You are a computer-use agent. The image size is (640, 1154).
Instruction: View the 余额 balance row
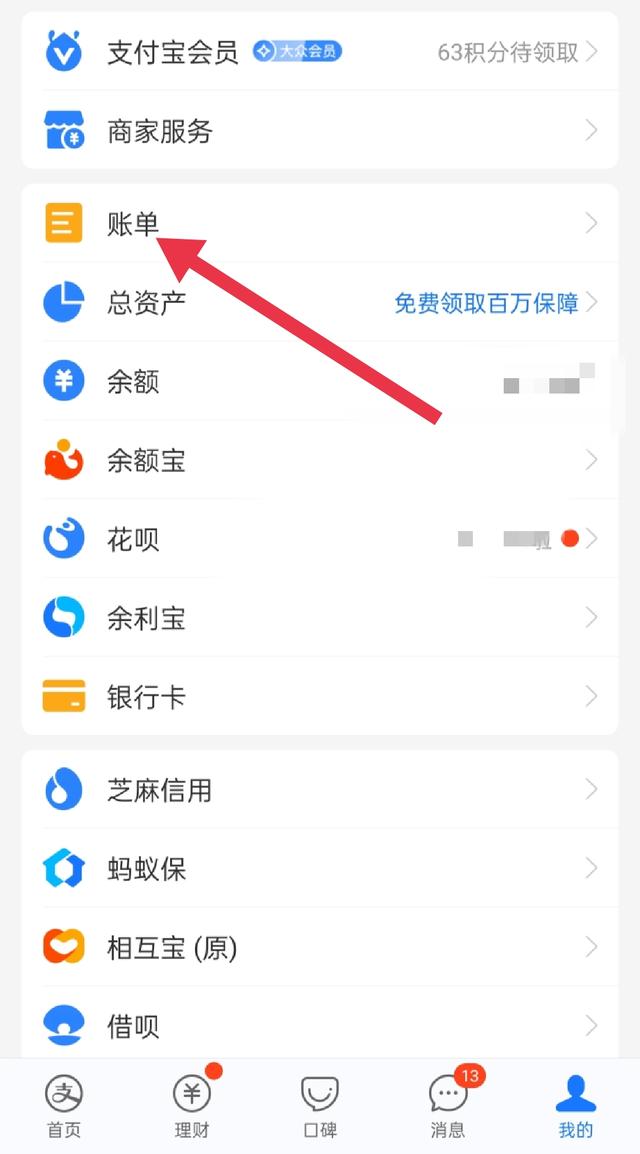[x=320, y=381]
